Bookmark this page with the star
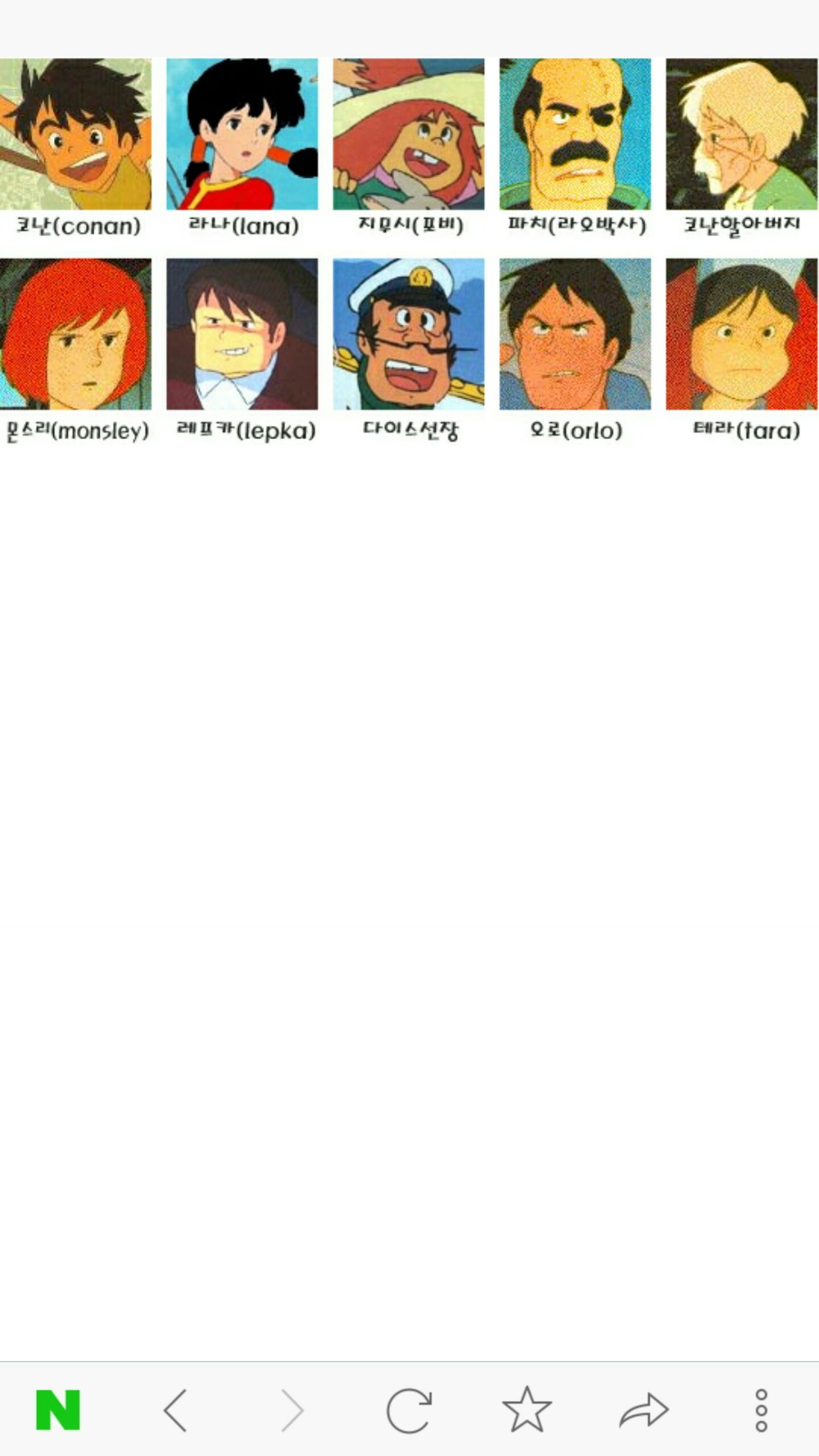 coord(527,1409)
